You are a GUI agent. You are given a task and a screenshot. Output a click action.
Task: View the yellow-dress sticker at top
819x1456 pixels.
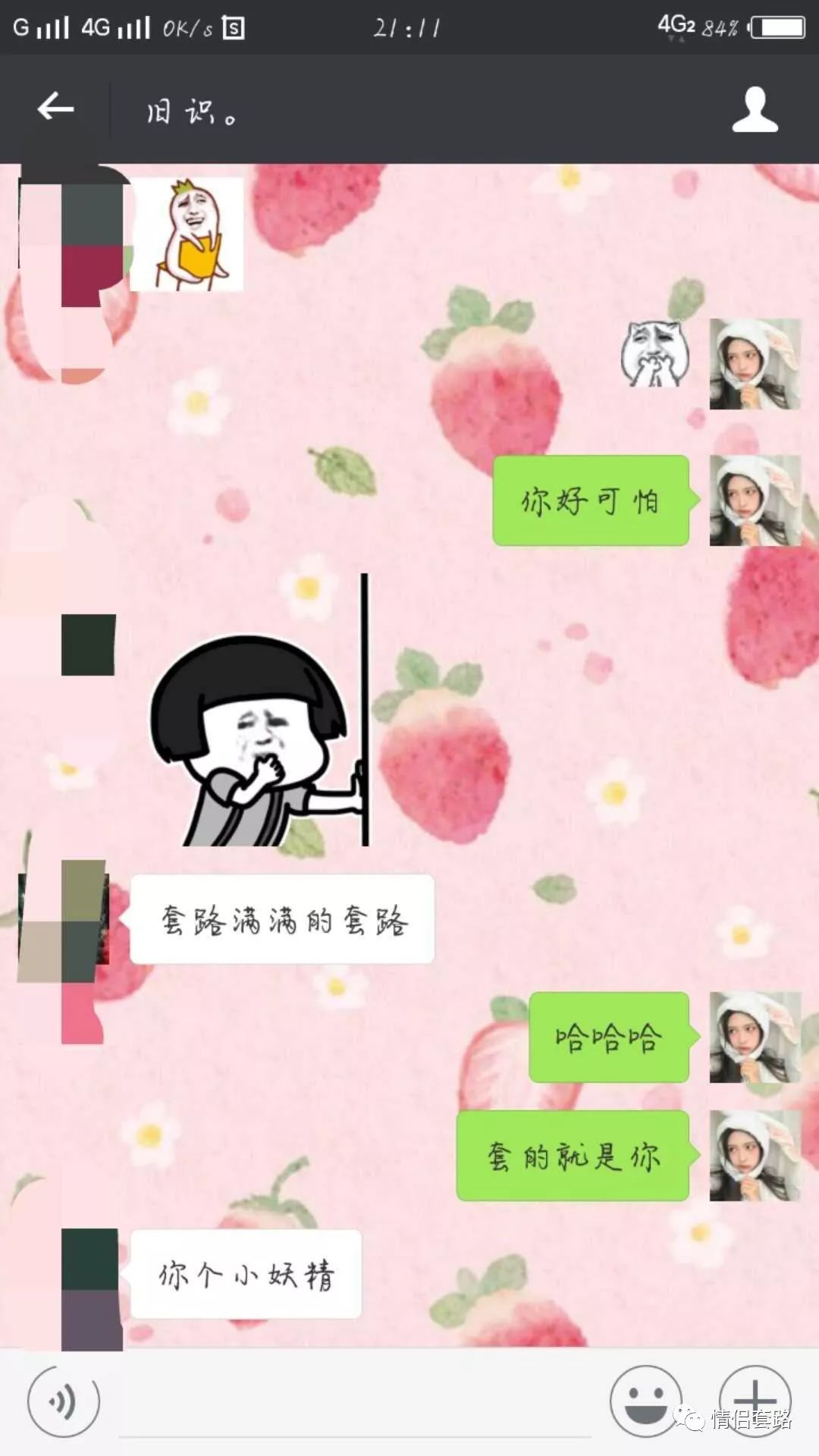[x=187, y=234]
